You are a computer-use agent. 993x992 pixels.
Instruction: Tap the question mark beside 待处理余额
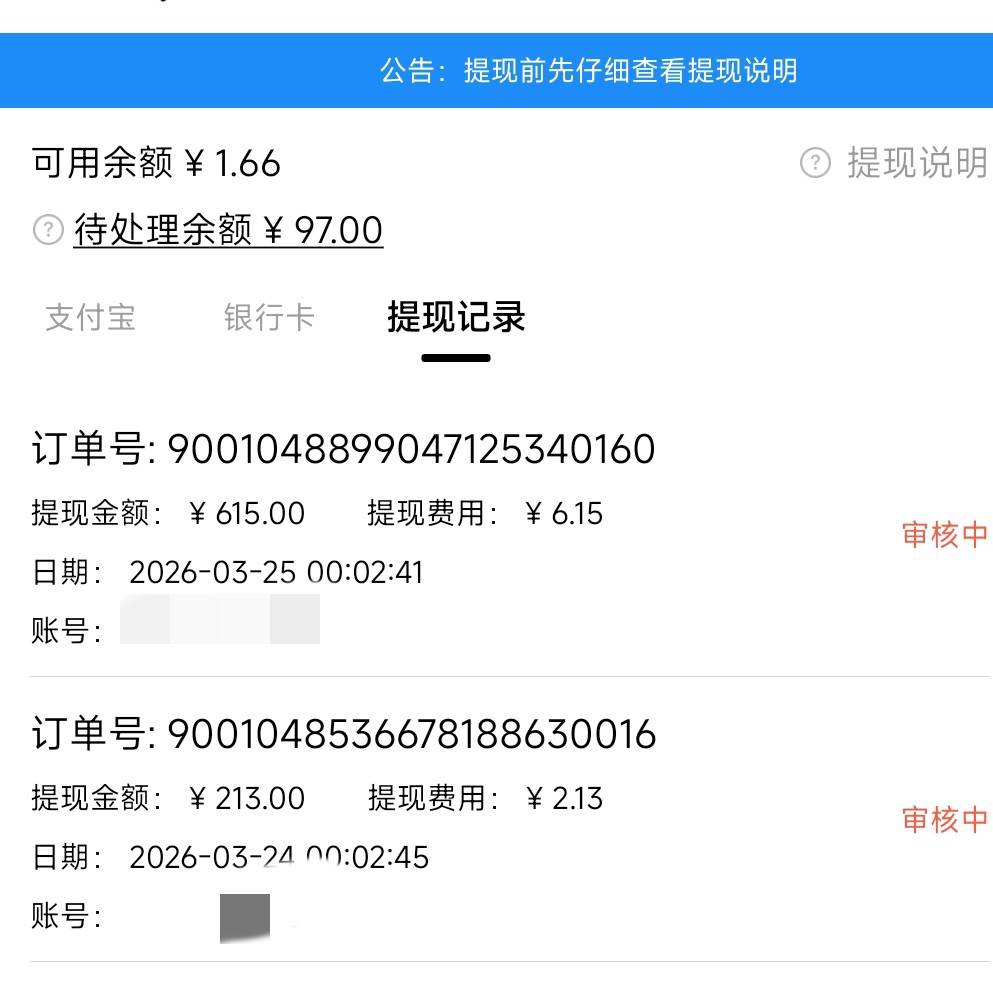[x=47, y=231]
